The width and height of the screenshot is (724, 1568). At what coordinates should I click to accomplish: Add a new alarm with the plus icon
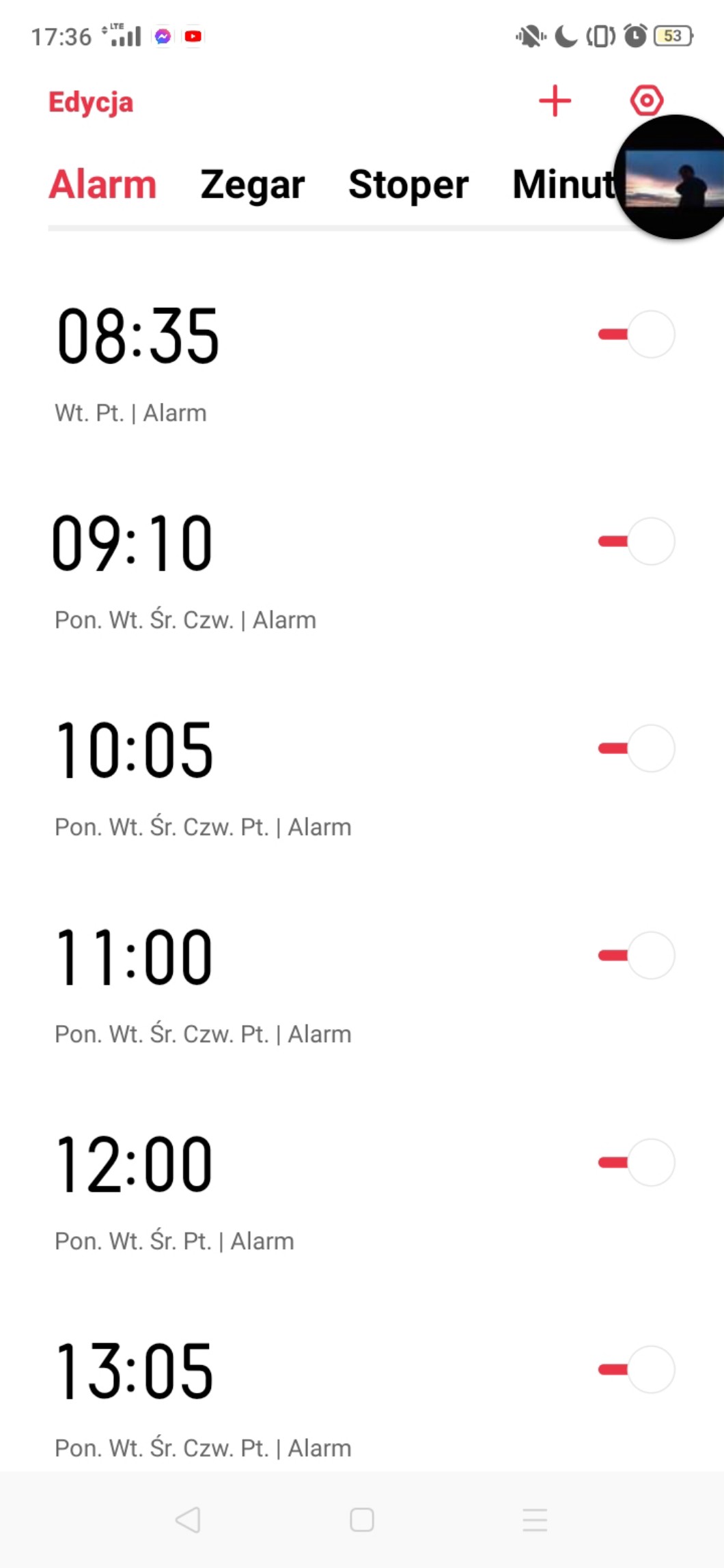(555, 102)
